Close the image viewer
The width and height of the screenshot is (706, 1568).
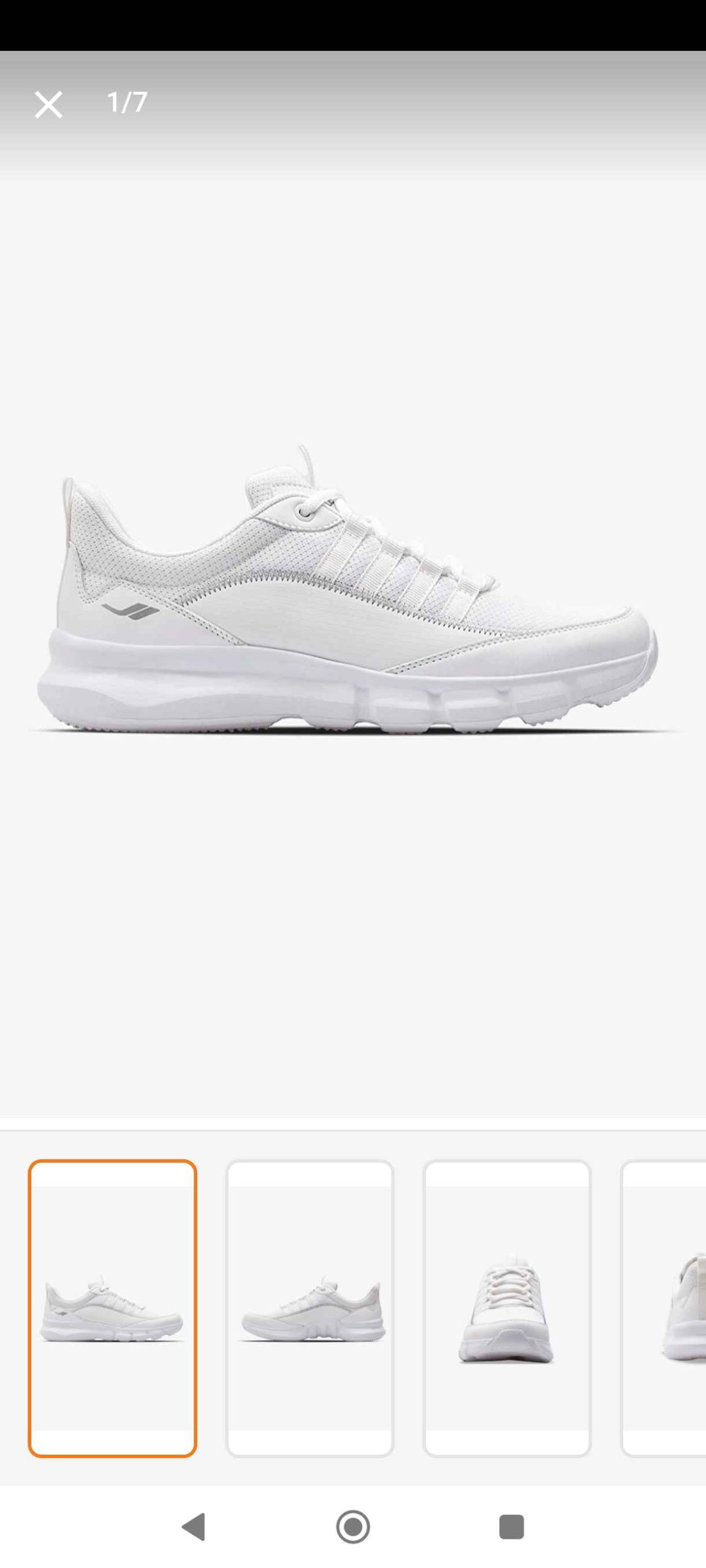click(48, 104)
